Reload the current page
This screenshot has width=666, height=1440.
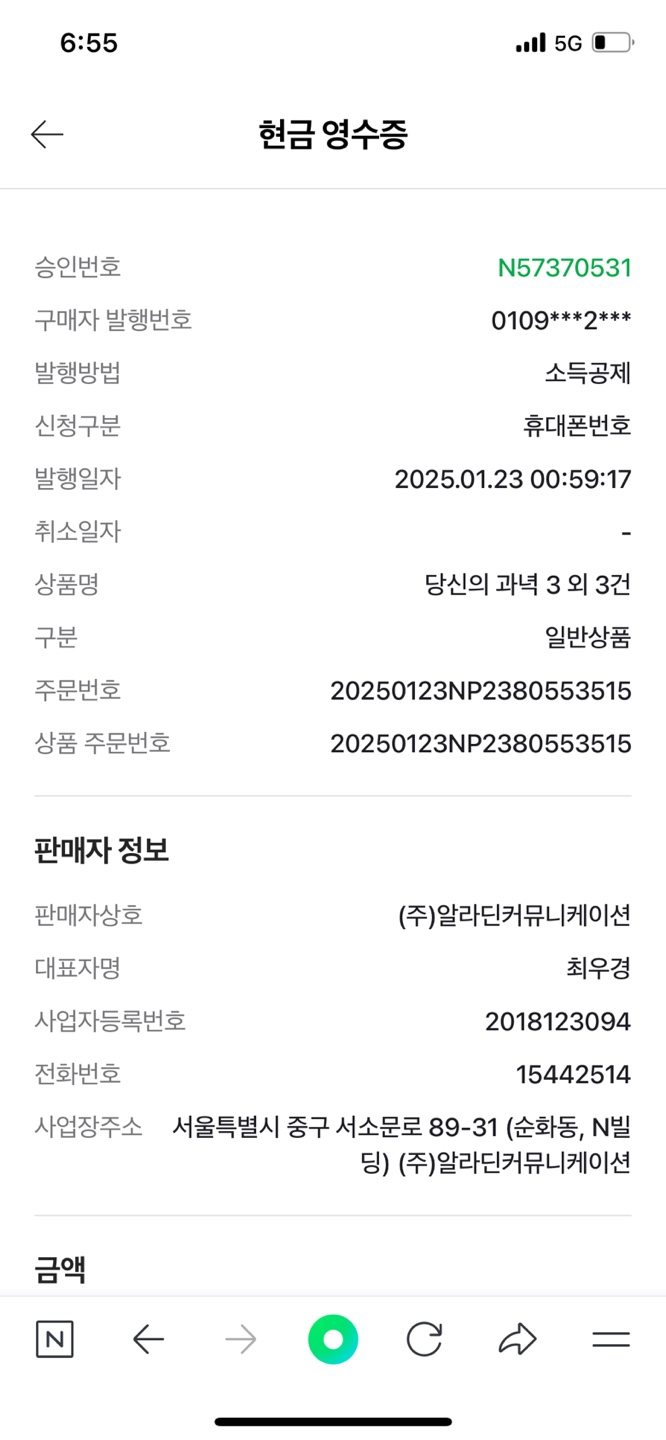tap(424, 1339)
